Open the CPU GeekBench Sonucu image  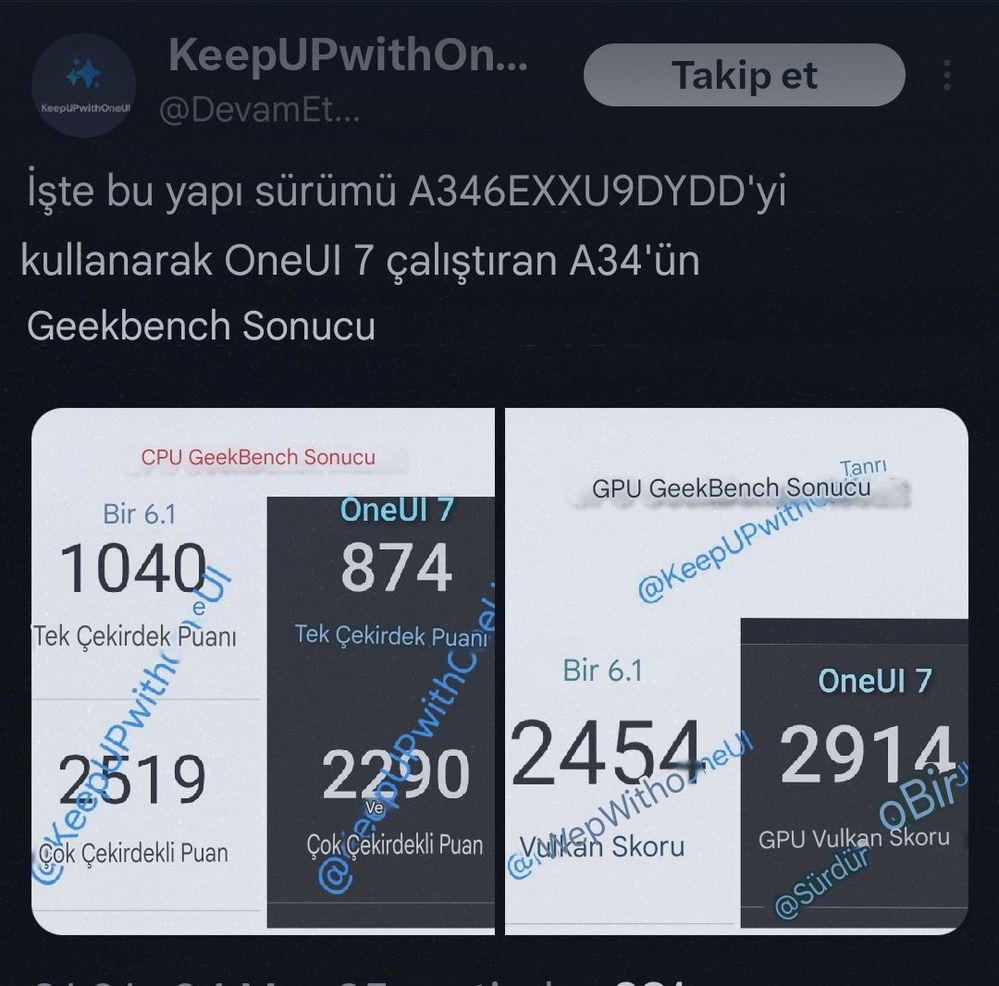coord(263,670)
